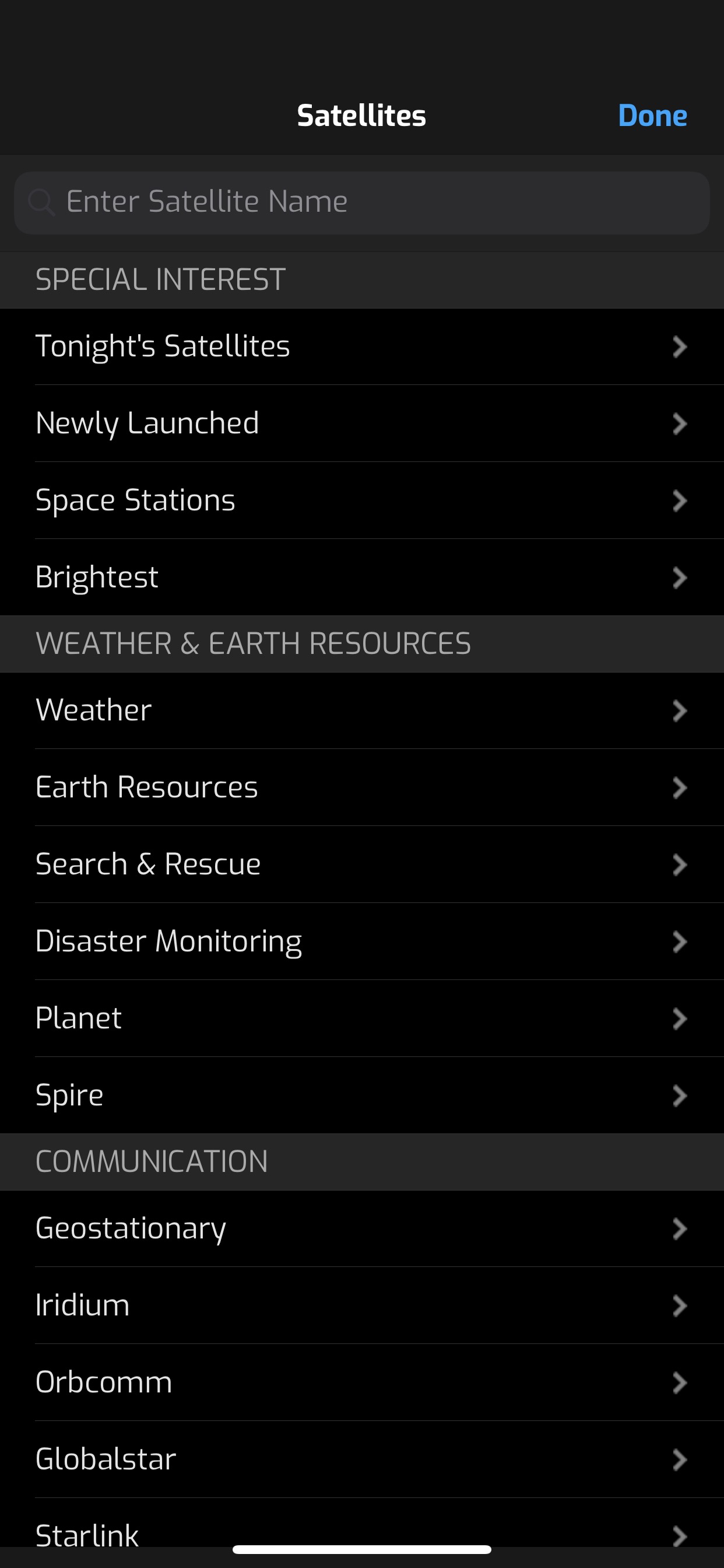Open Search & Rescue satellites
The width and height of the screenshot is (724, 1568).
[361, 864]
